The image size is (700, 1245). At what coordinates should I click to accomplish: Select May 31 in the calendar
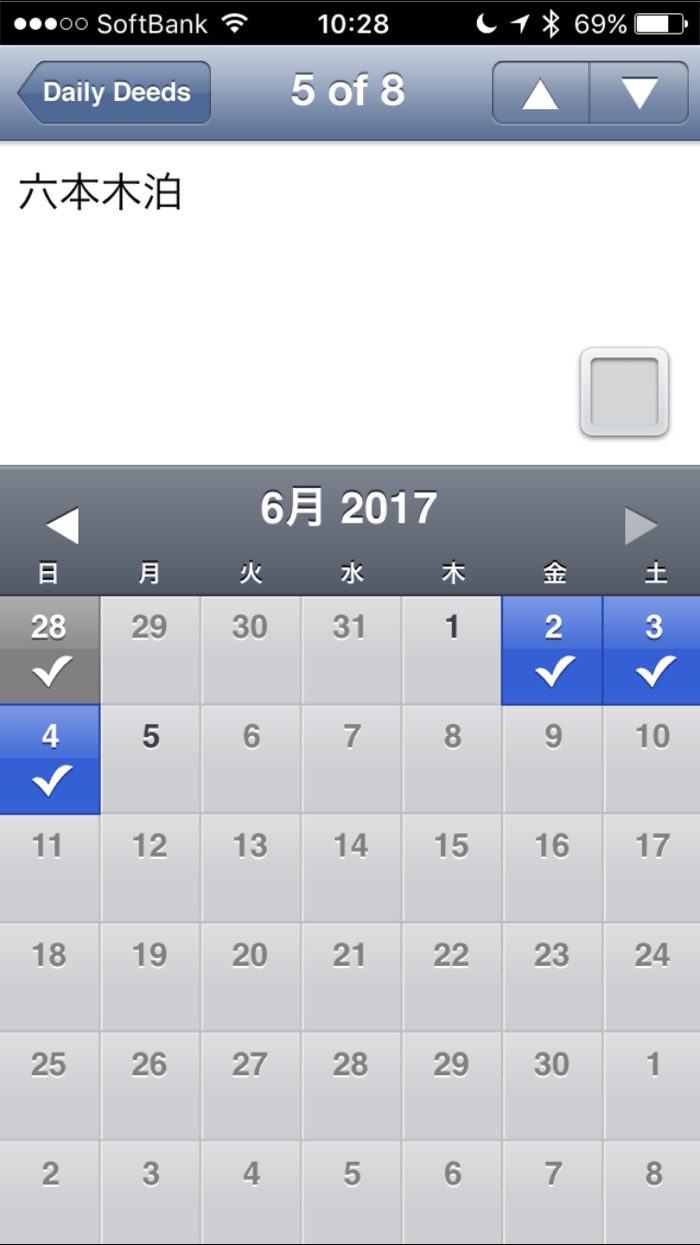tap(351, 650)
